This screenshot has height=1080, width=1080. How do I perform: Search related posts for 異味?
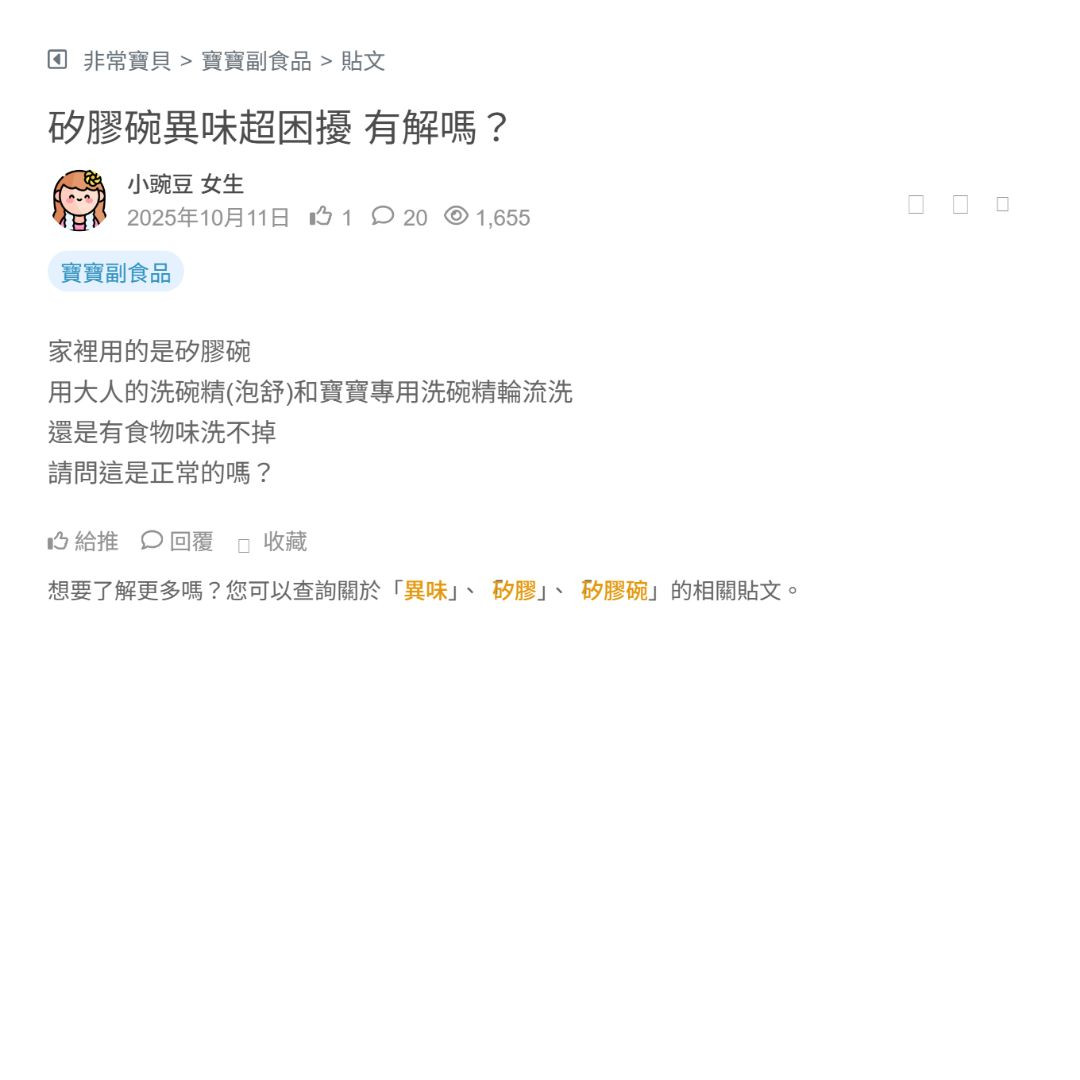(x=425, y=590)
